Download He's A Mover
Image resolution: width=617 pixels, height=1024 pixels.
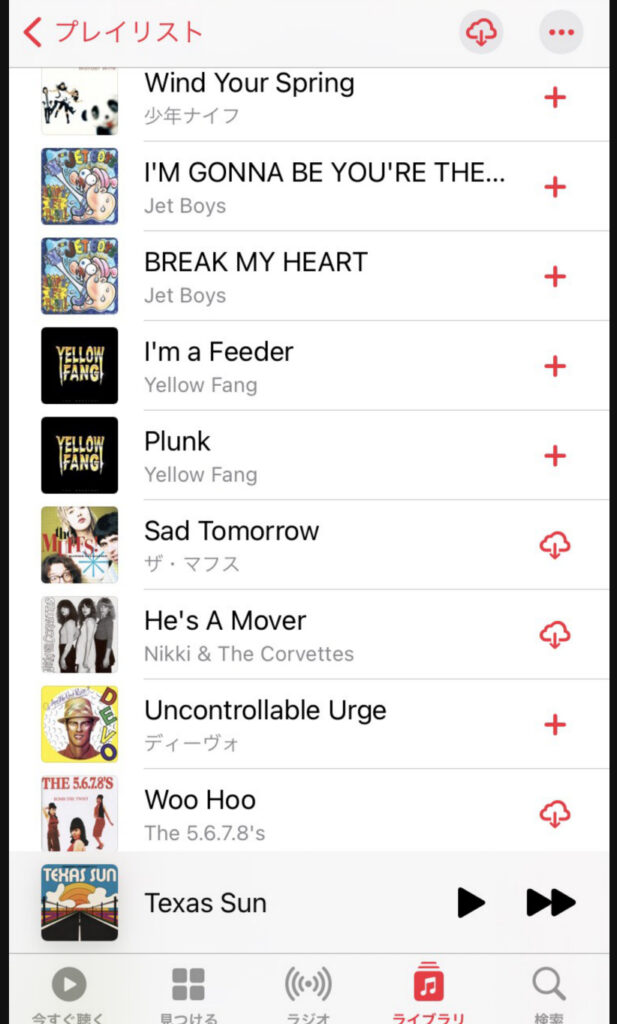click(555, 635)
